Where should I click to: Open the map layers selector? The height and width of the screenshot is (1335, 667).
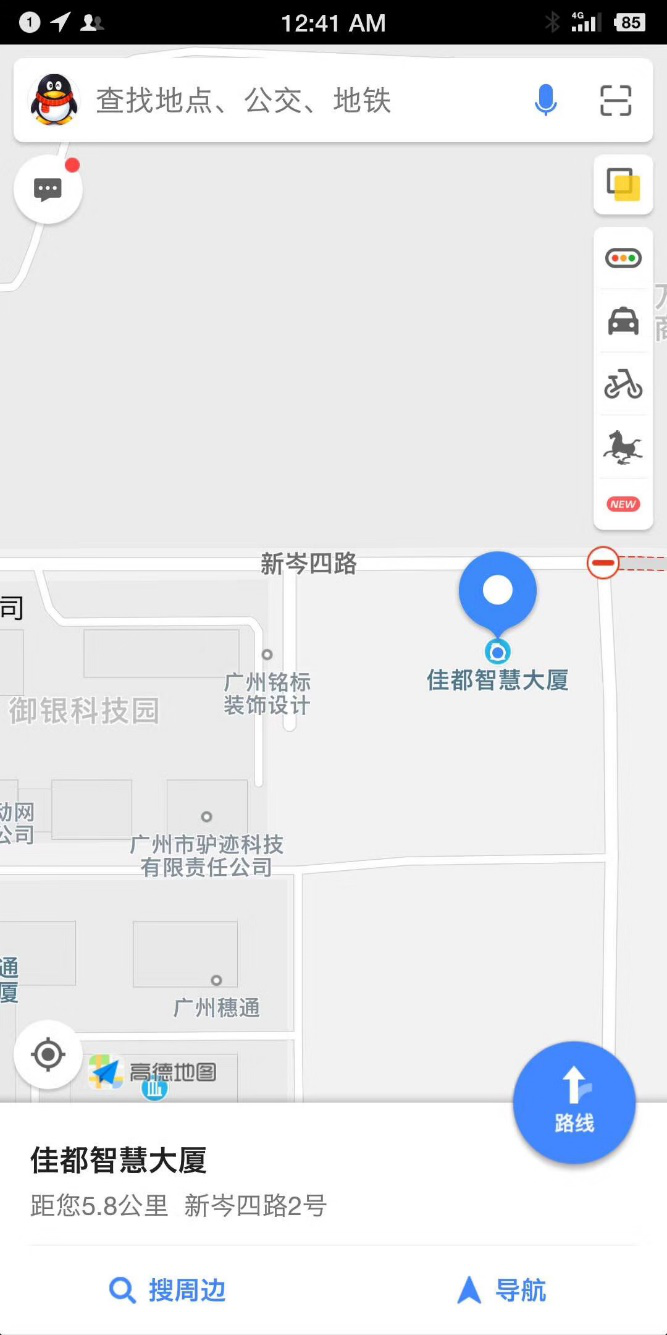click(x=623, y=185)
